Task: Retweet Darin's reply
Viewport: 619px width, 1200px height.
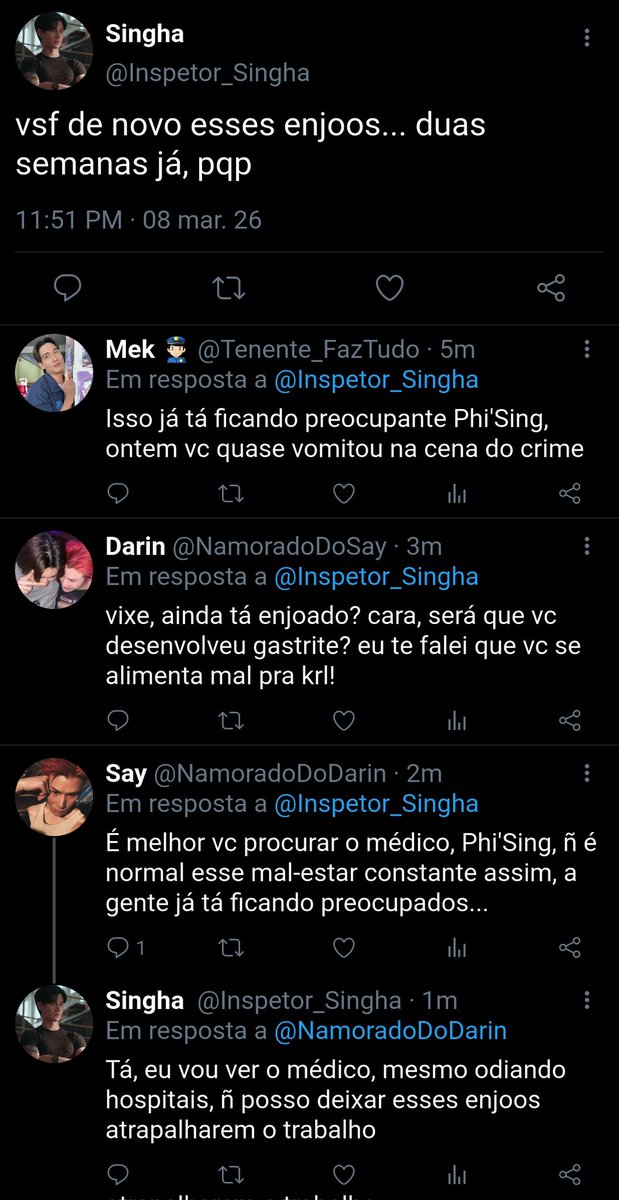Action: pos(231,720)
